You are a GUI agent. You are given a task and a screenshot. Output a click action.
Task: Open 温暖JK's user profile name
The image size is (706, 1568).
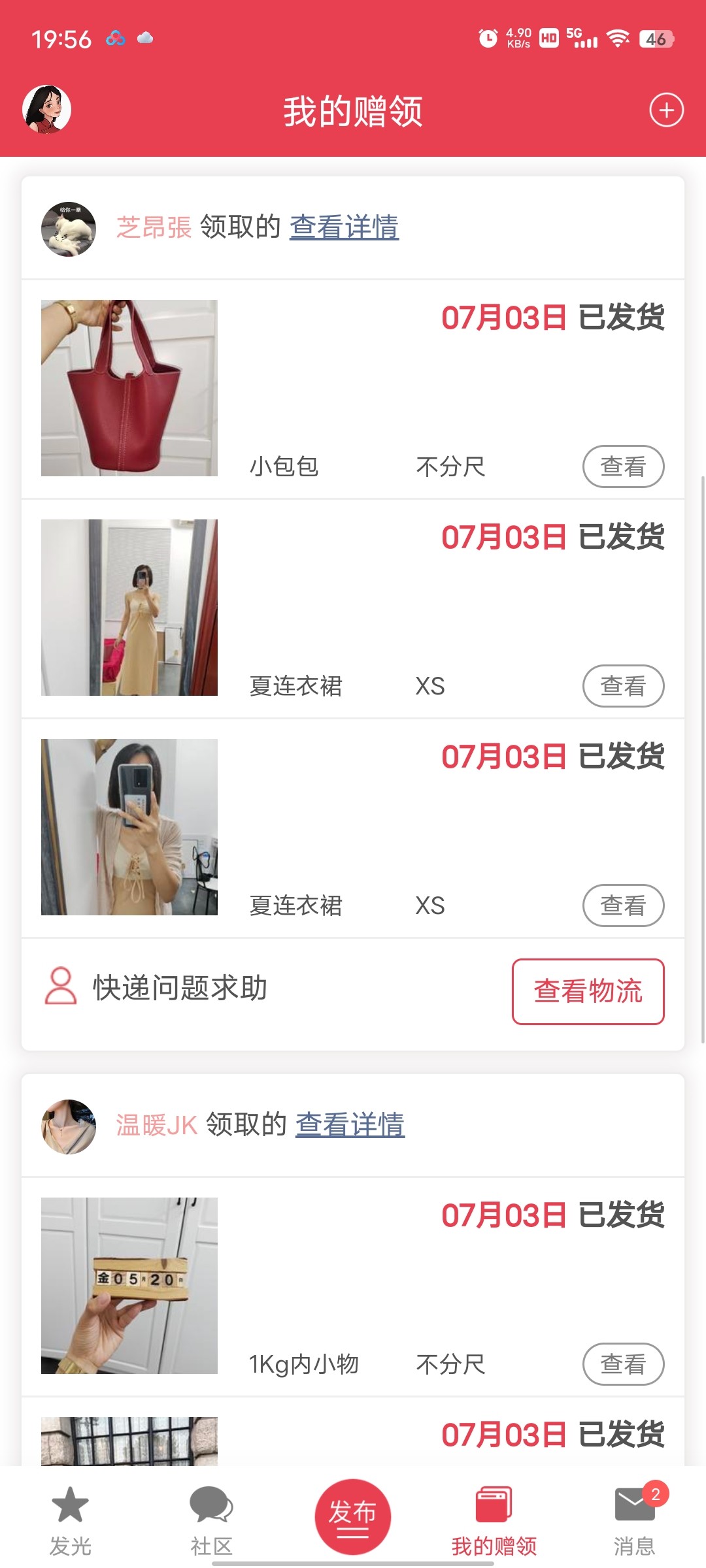pyautogui.click(x=157, y=1126)
